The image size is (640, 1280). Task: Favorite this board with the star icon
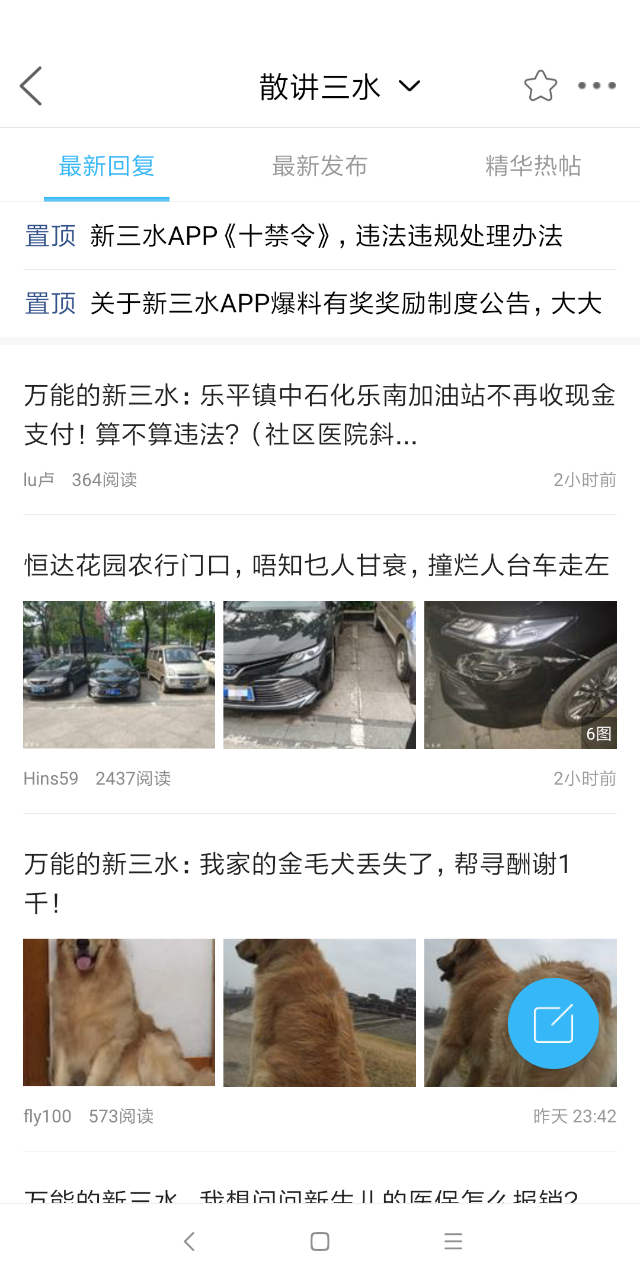[x=540, y=86]
